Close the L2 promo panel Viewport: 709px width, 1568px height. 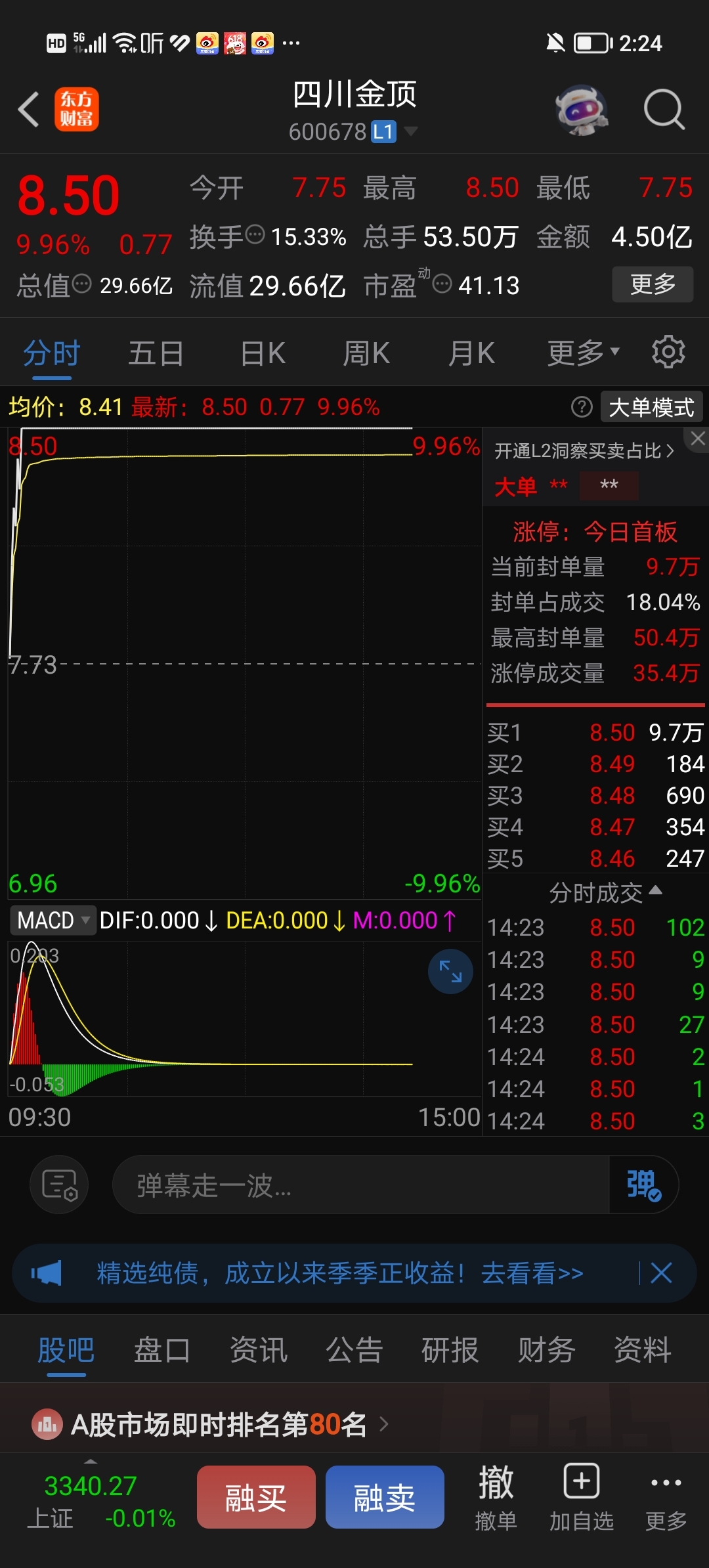pyautogui.click(x=698, y=439)
